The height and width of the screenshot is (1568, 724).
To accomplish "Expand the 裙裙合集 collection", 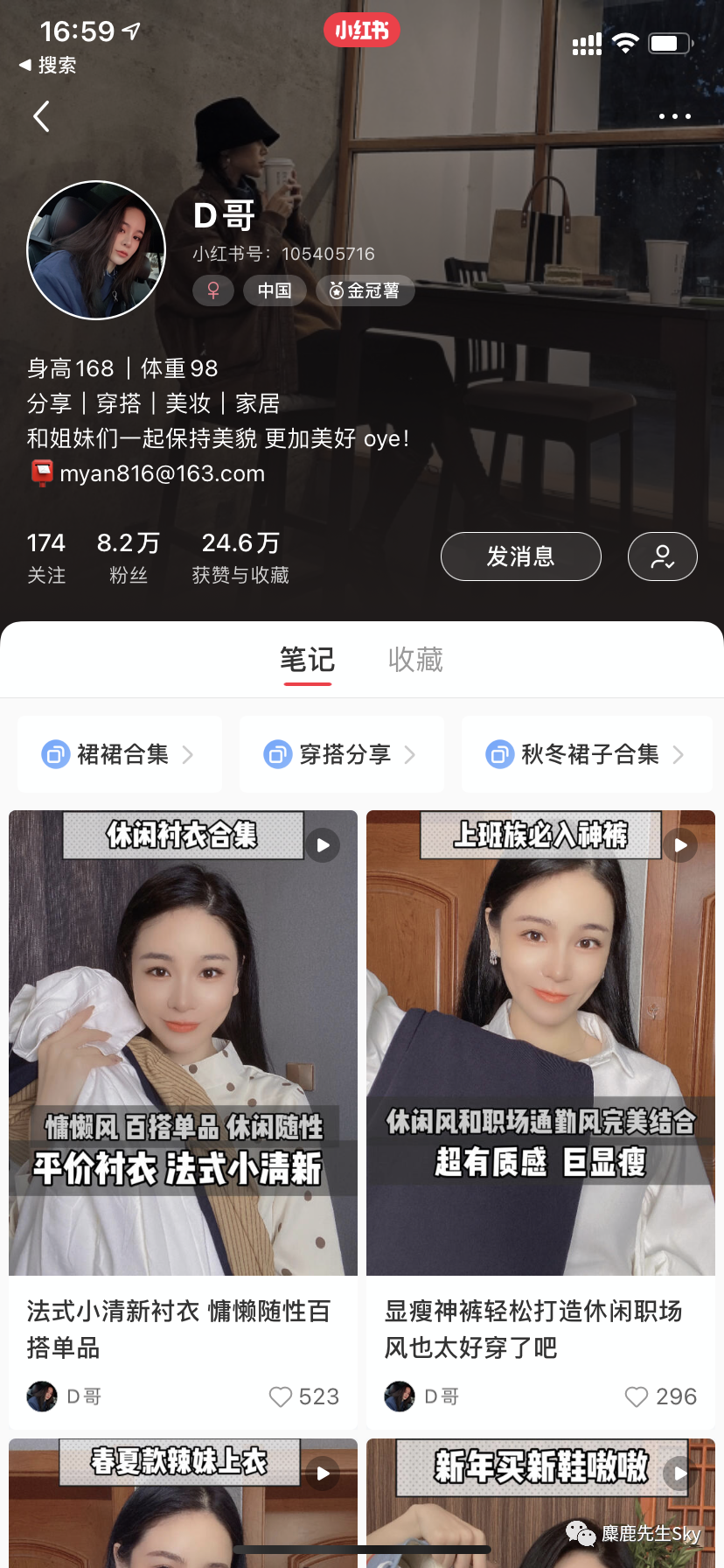I will [119, 753].
